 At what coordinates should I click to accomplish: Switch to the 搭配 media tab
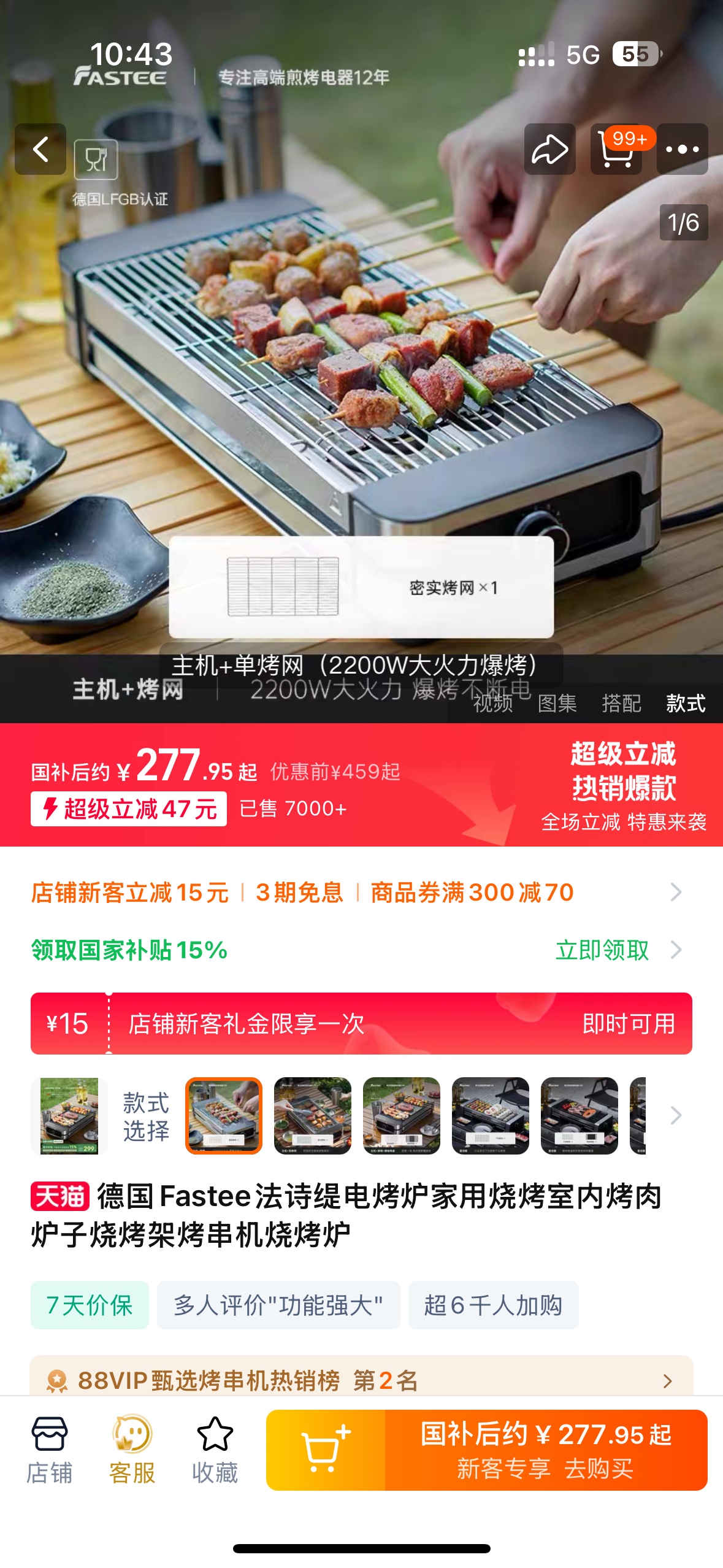(x=621, y=703)
